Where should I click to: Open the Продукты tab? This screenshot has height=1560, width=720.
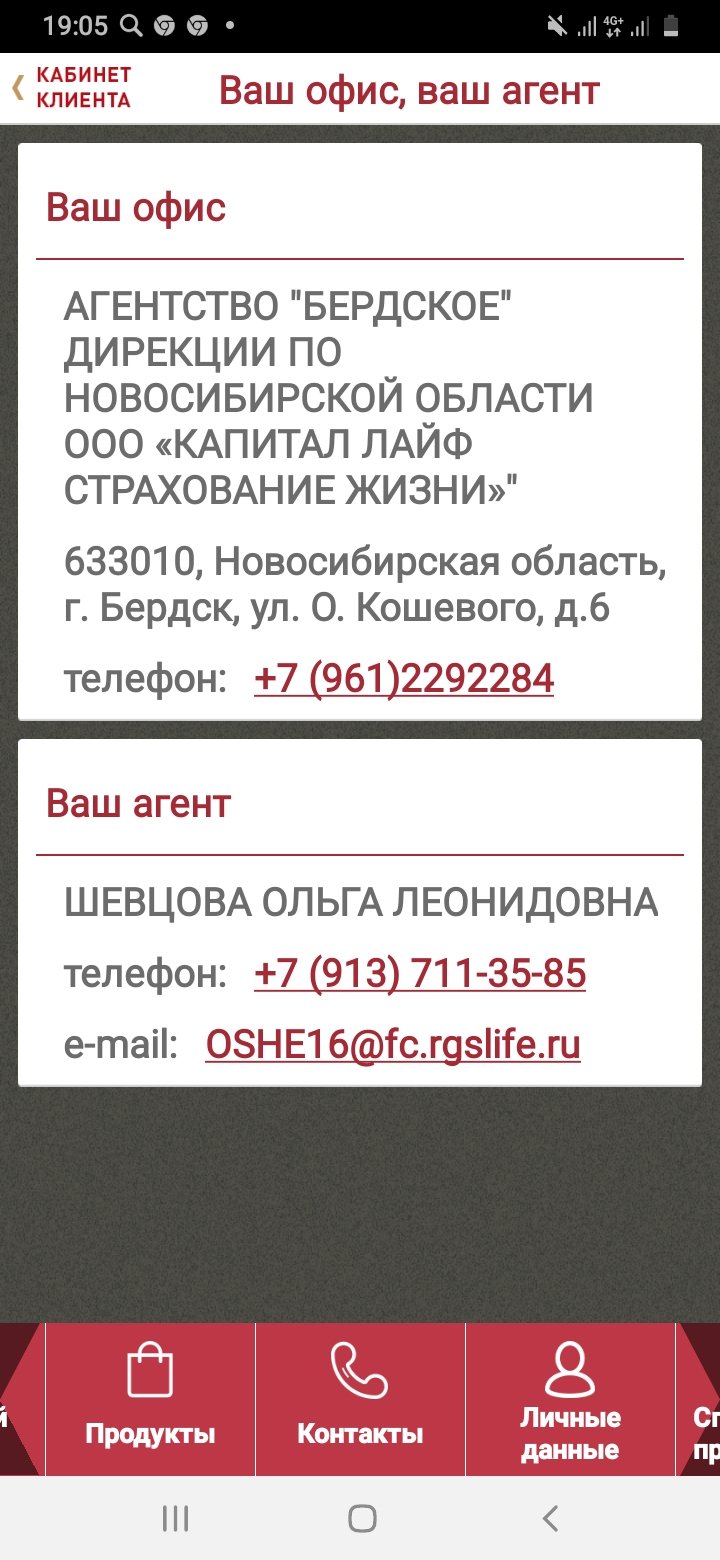pos(150,1399)
